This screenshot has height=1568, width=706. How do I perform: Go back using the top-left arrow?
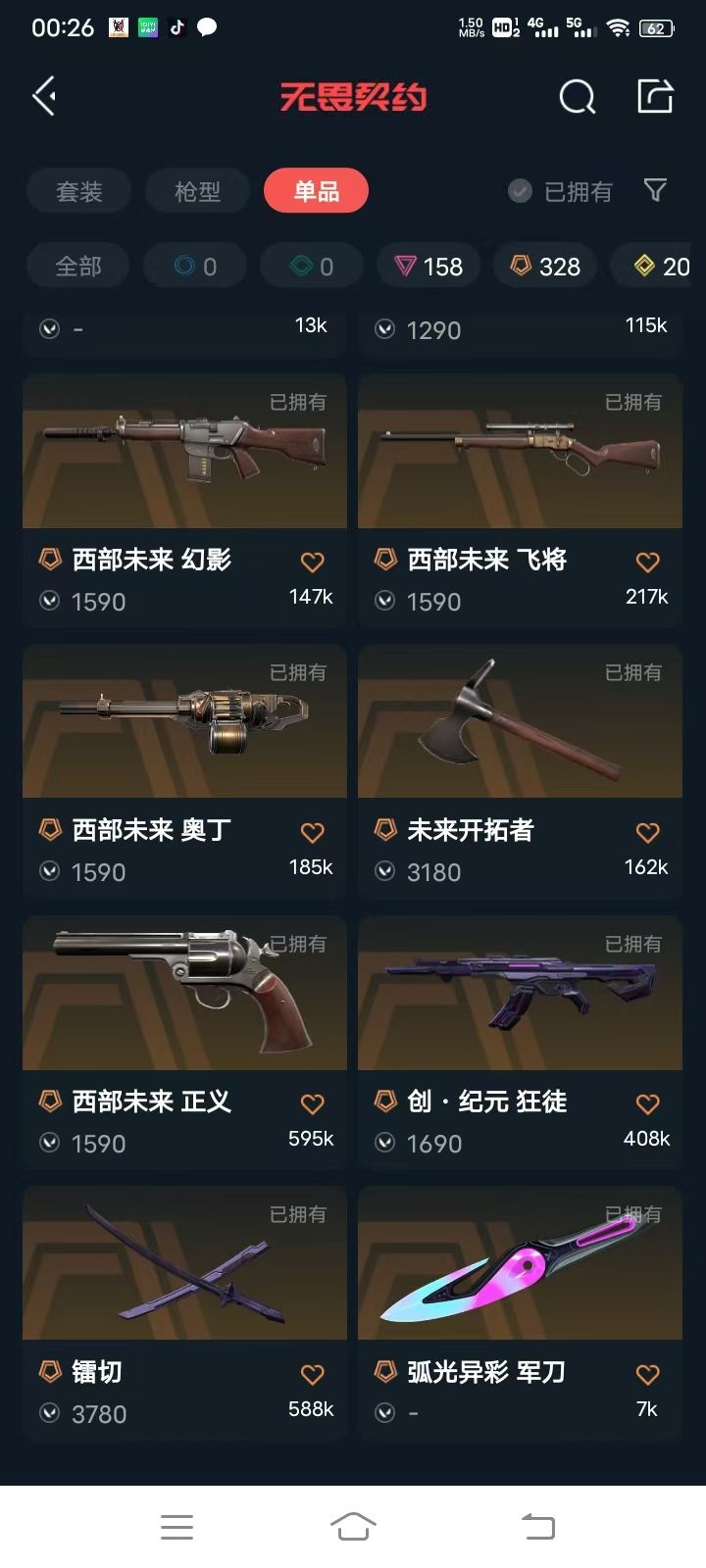point(44,96)
